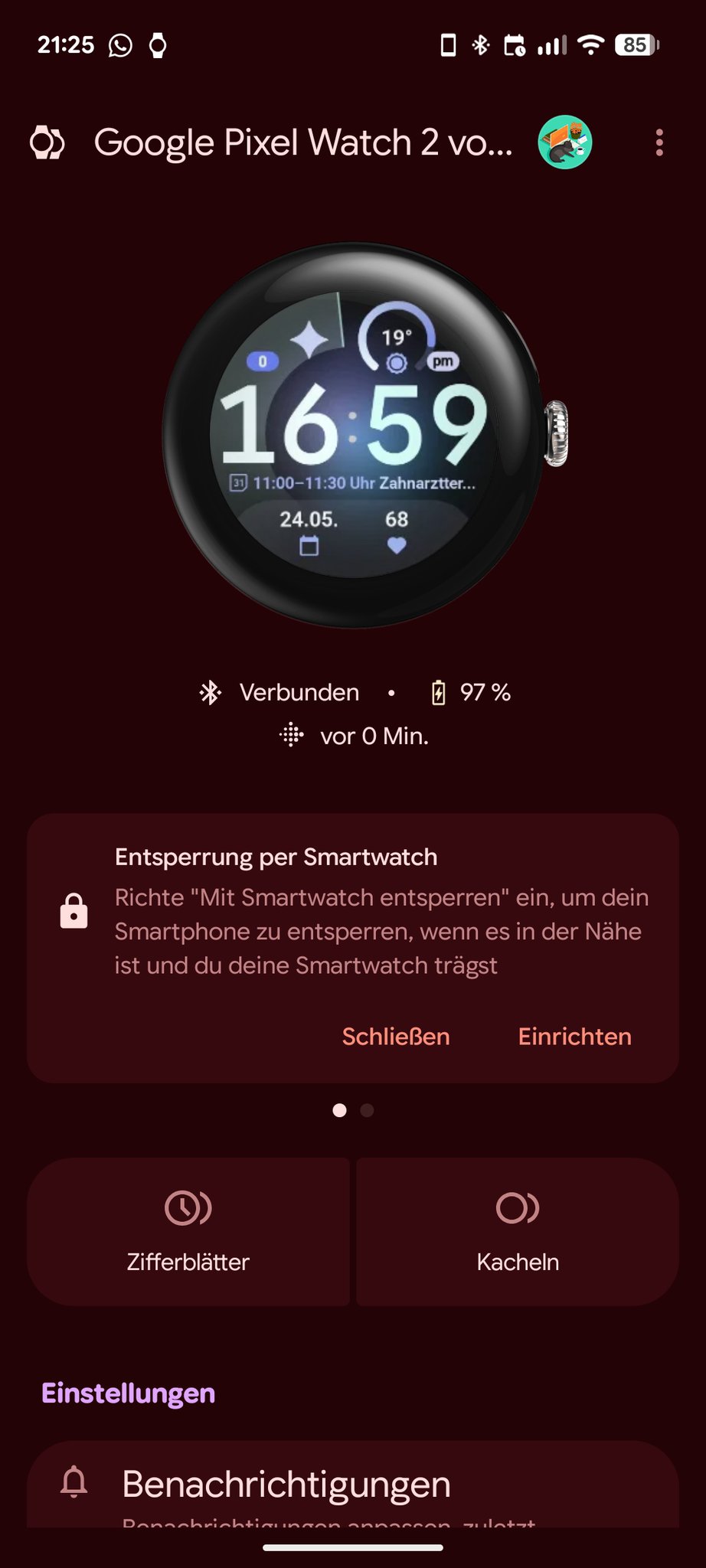Open Zifferblätter watch faces
The height and width of the screenshot is (1568, 706).
point(188,1231)
